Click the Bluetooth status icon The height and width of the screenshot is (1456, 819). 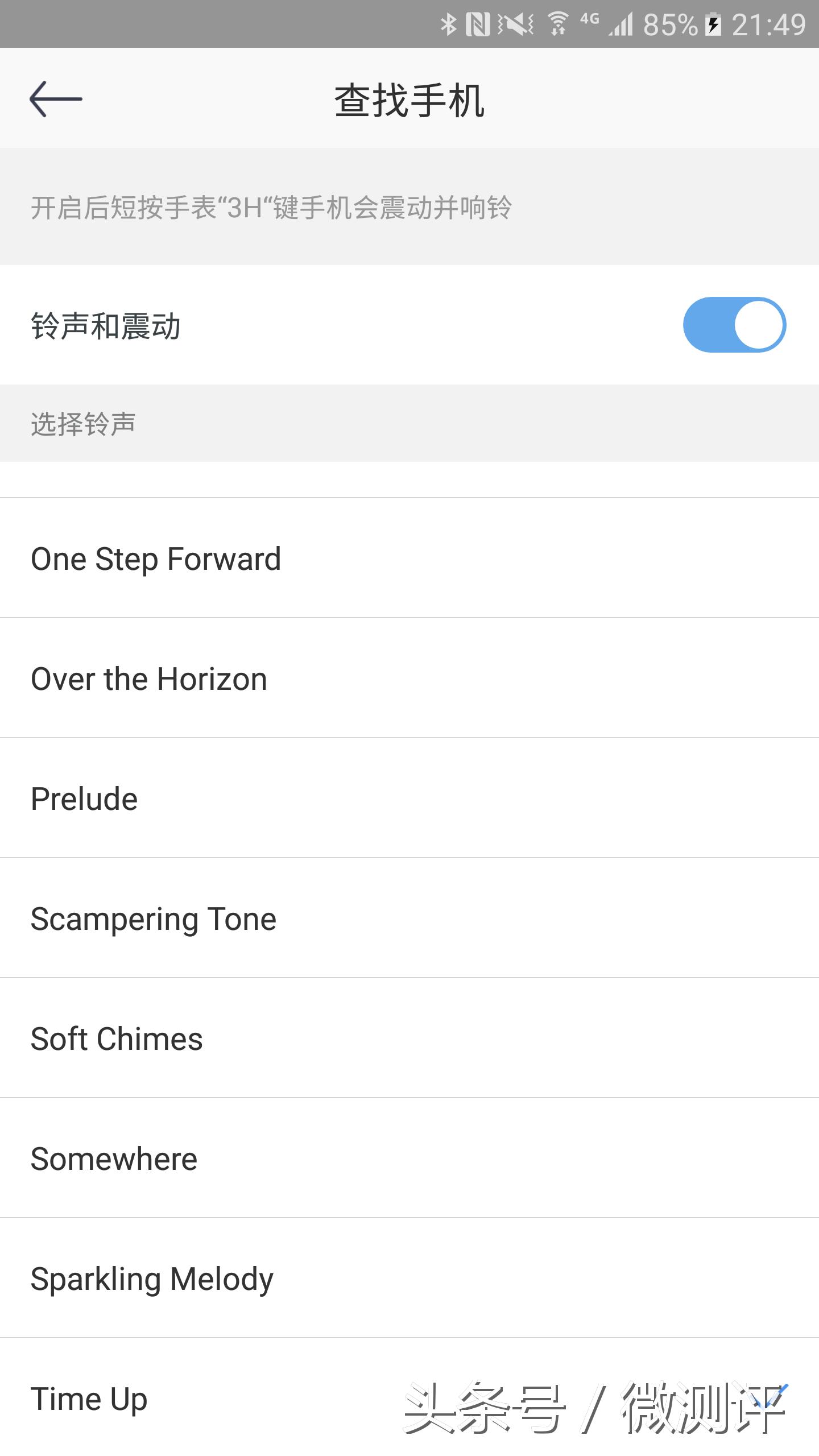[449, 23]
